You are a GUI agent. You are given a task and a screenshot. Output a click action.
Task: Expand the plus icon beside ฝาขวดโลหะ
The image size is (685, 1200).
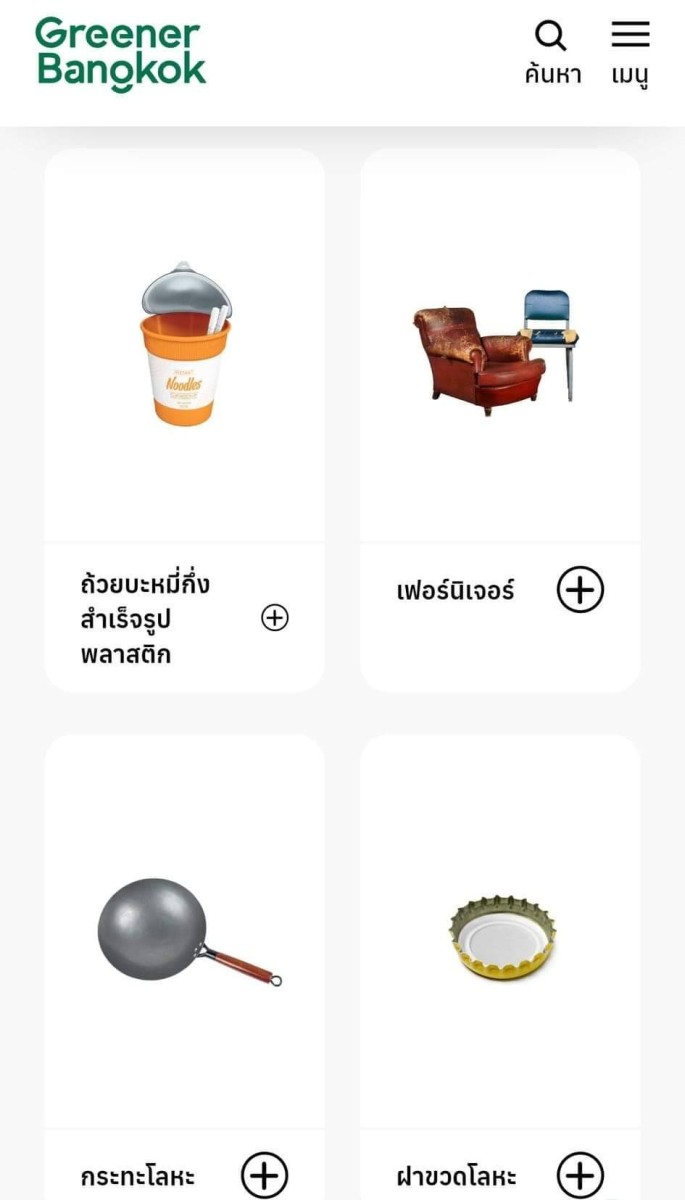(581, 1175)
